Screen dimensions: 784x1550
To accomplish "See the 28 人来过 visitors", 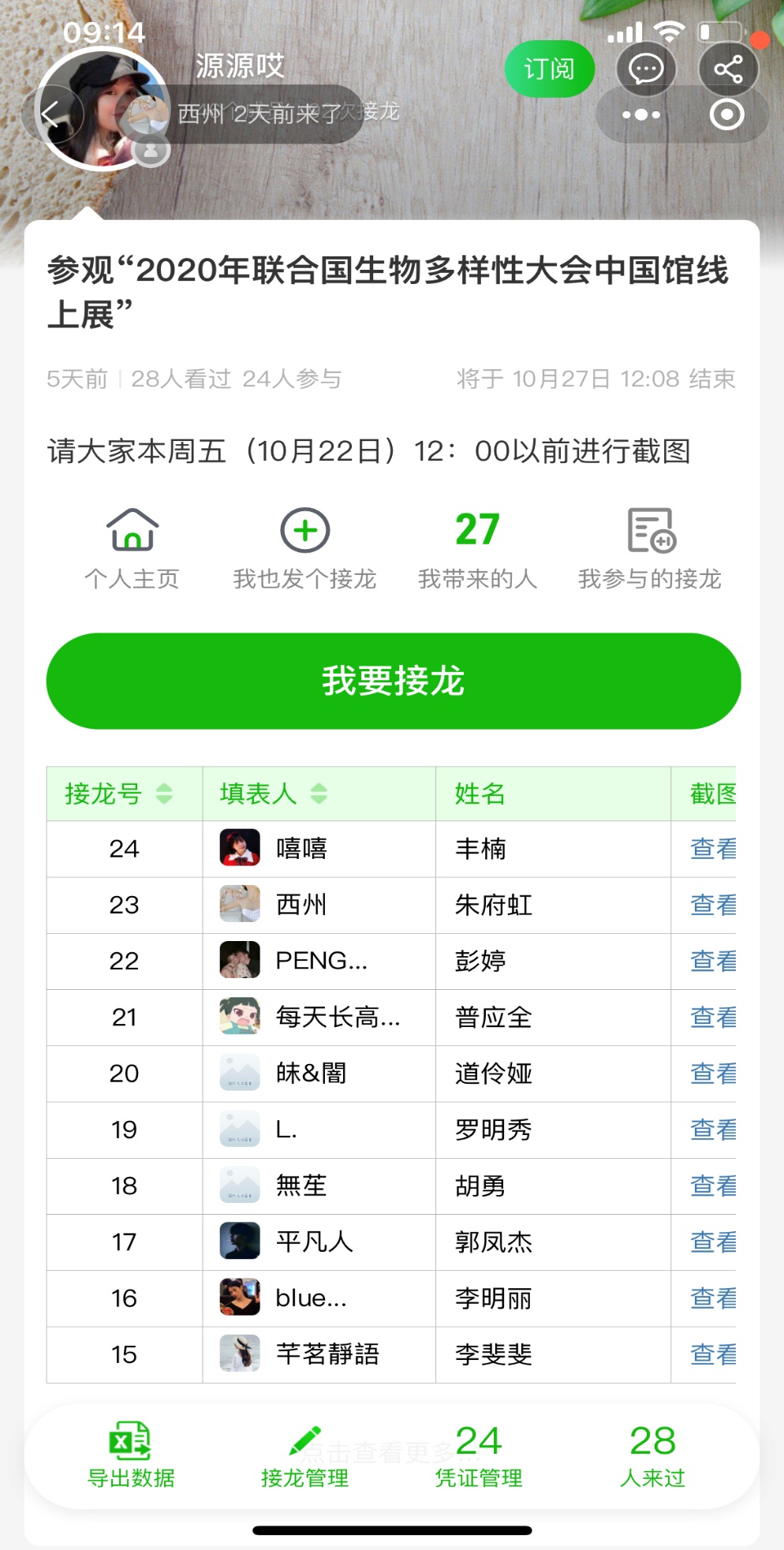I will (x=652, y=1455).
